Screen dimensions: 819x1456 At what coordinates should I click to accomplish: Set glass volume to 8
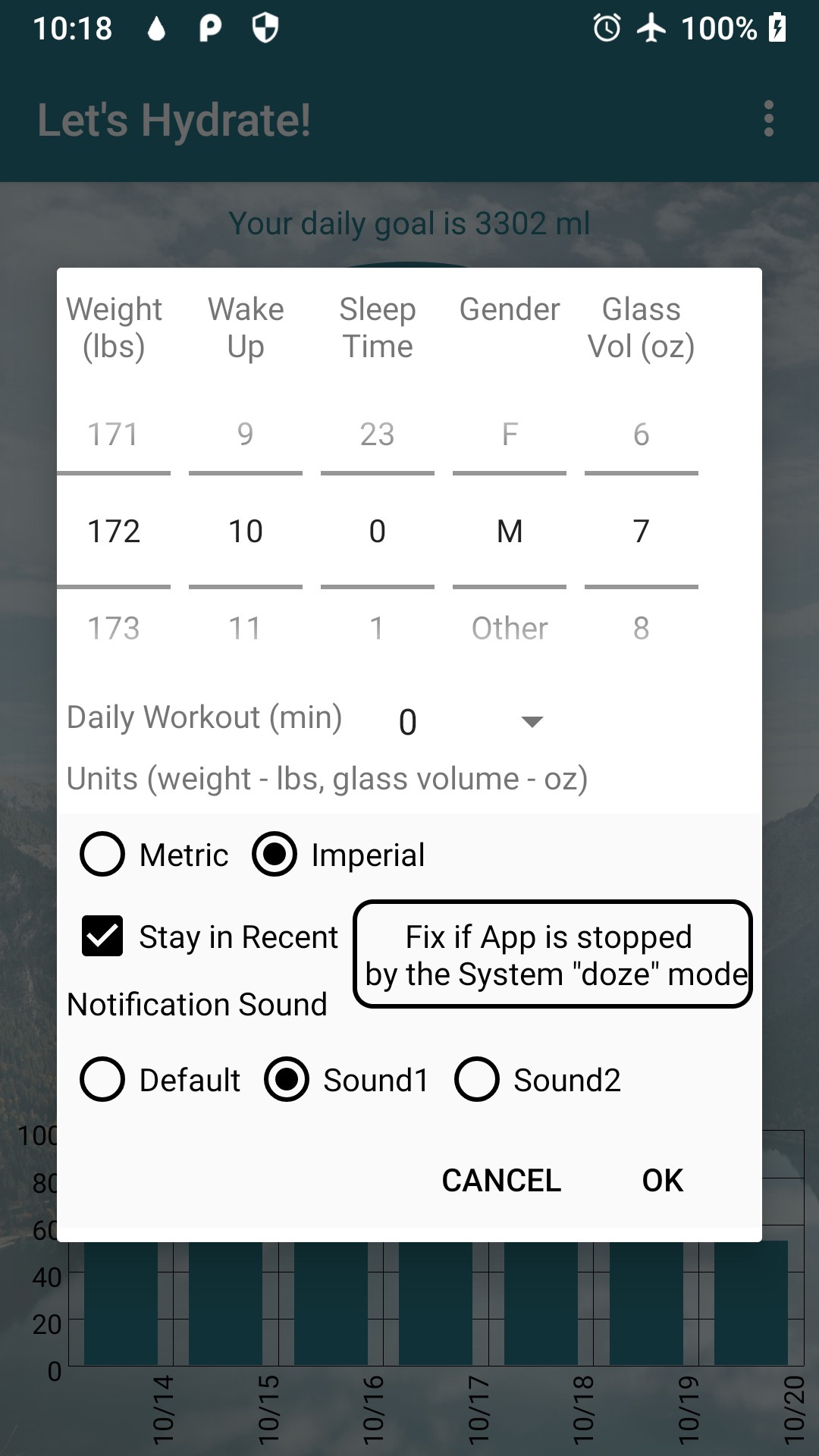(x=641, y=628)
